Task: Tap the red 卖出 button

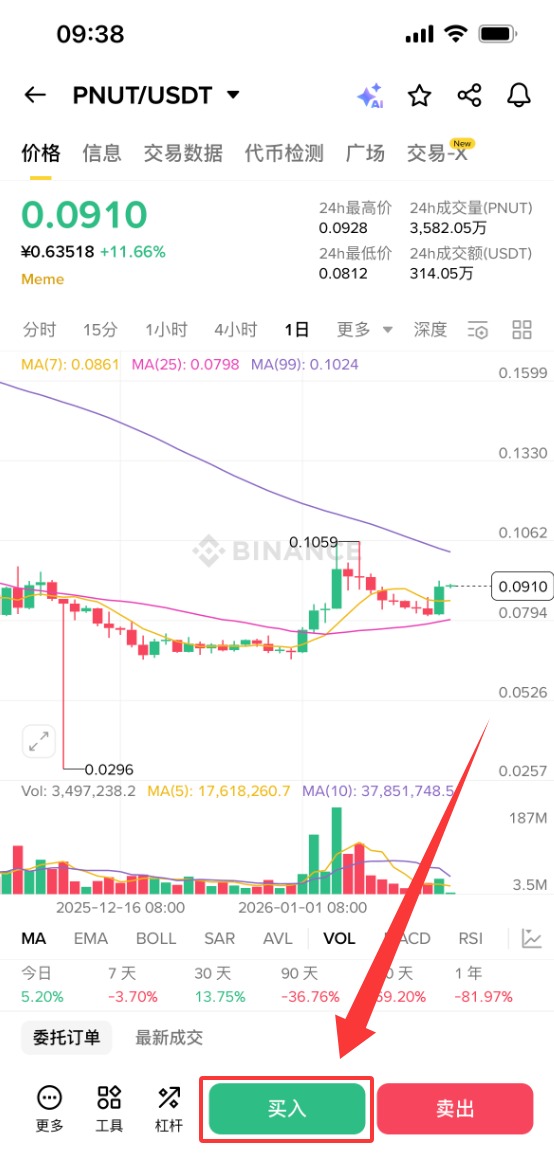Action: pyautogui.click(x=455, y=1109)
